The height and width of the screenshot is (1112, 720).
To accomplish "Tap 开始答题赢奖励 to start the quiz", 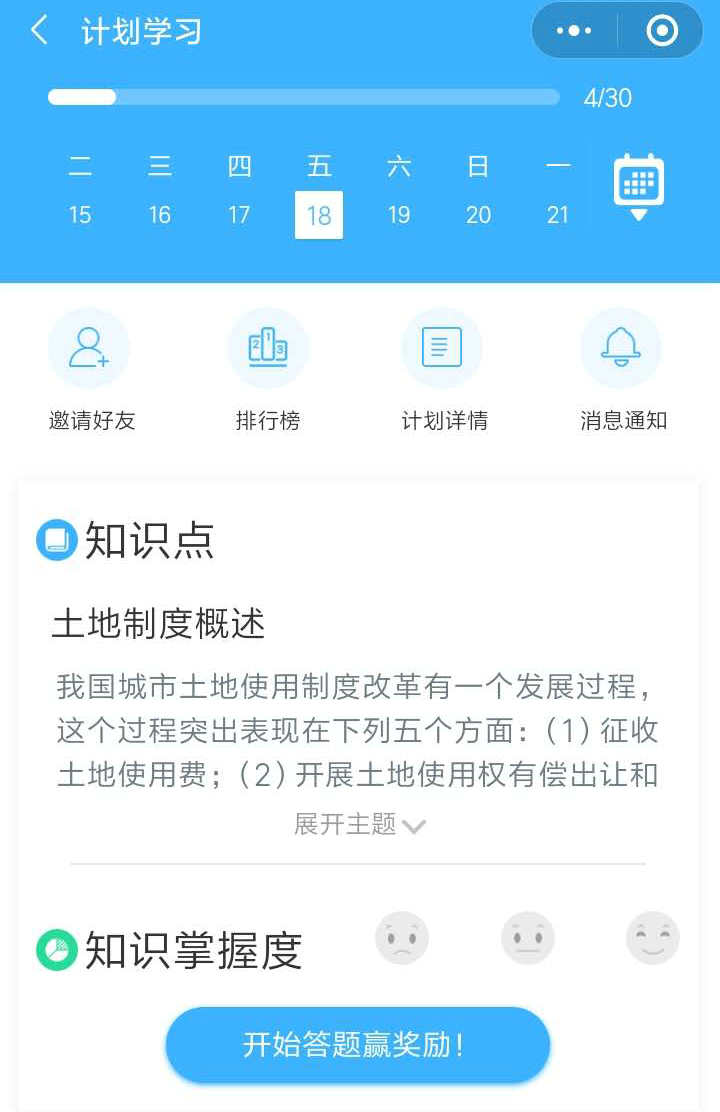I will click(358, 1046).
